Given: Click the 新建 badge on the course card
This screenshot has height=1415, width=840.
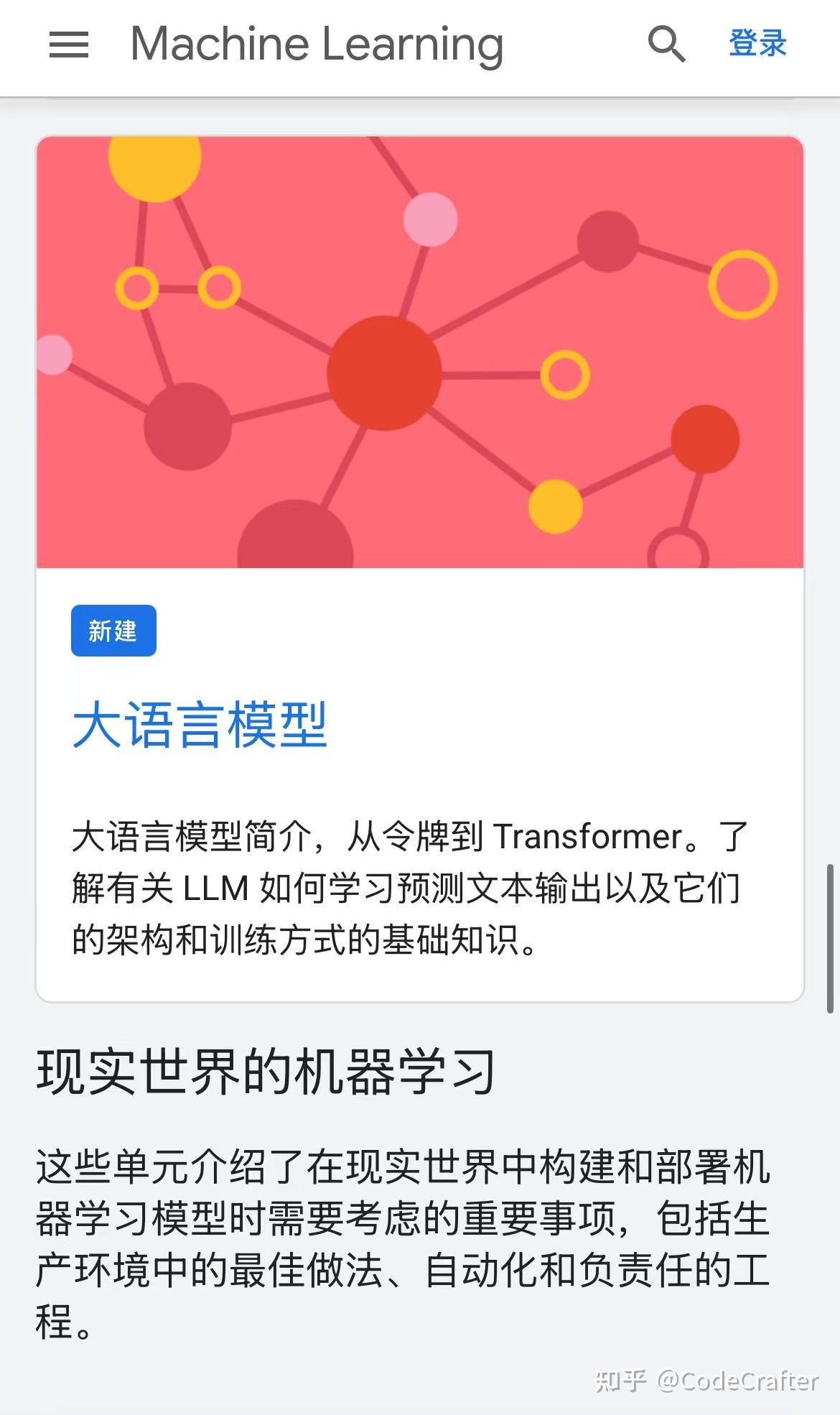Looking at the screenshot, I should 113,630.
